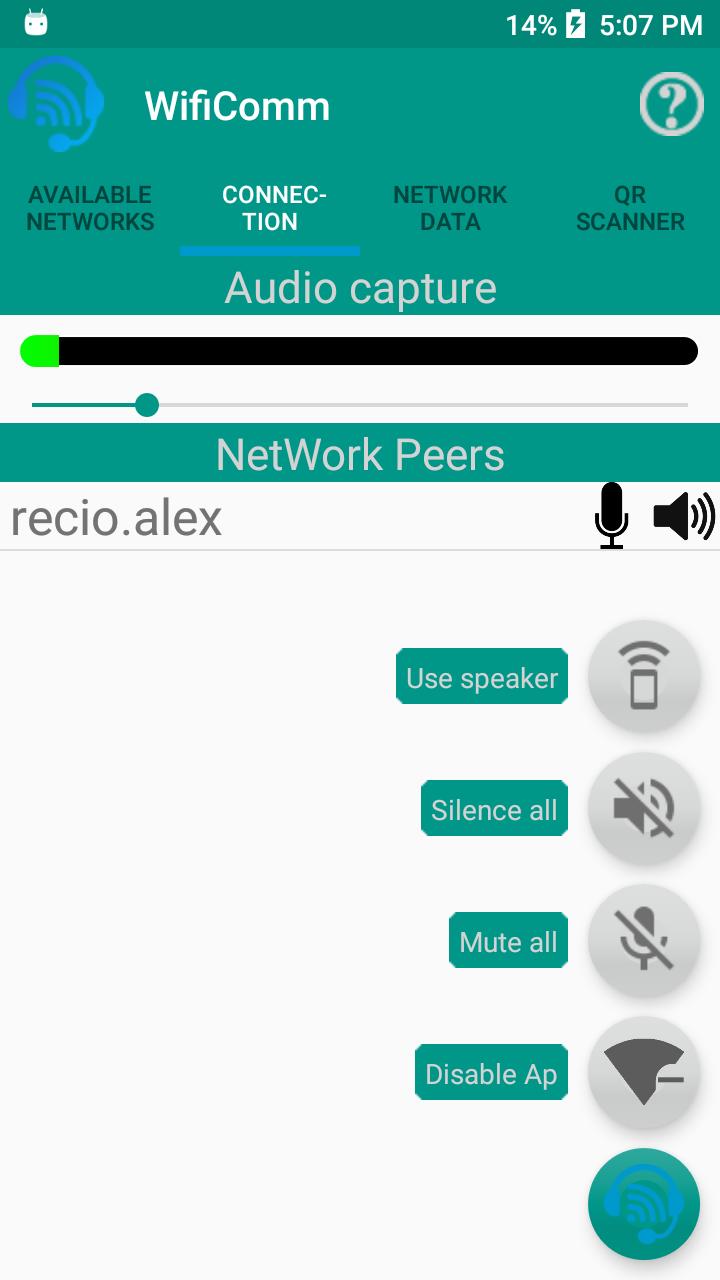Tap the audio capture gain slider
Screen dimensions: 720x1280
coord(147,405)
